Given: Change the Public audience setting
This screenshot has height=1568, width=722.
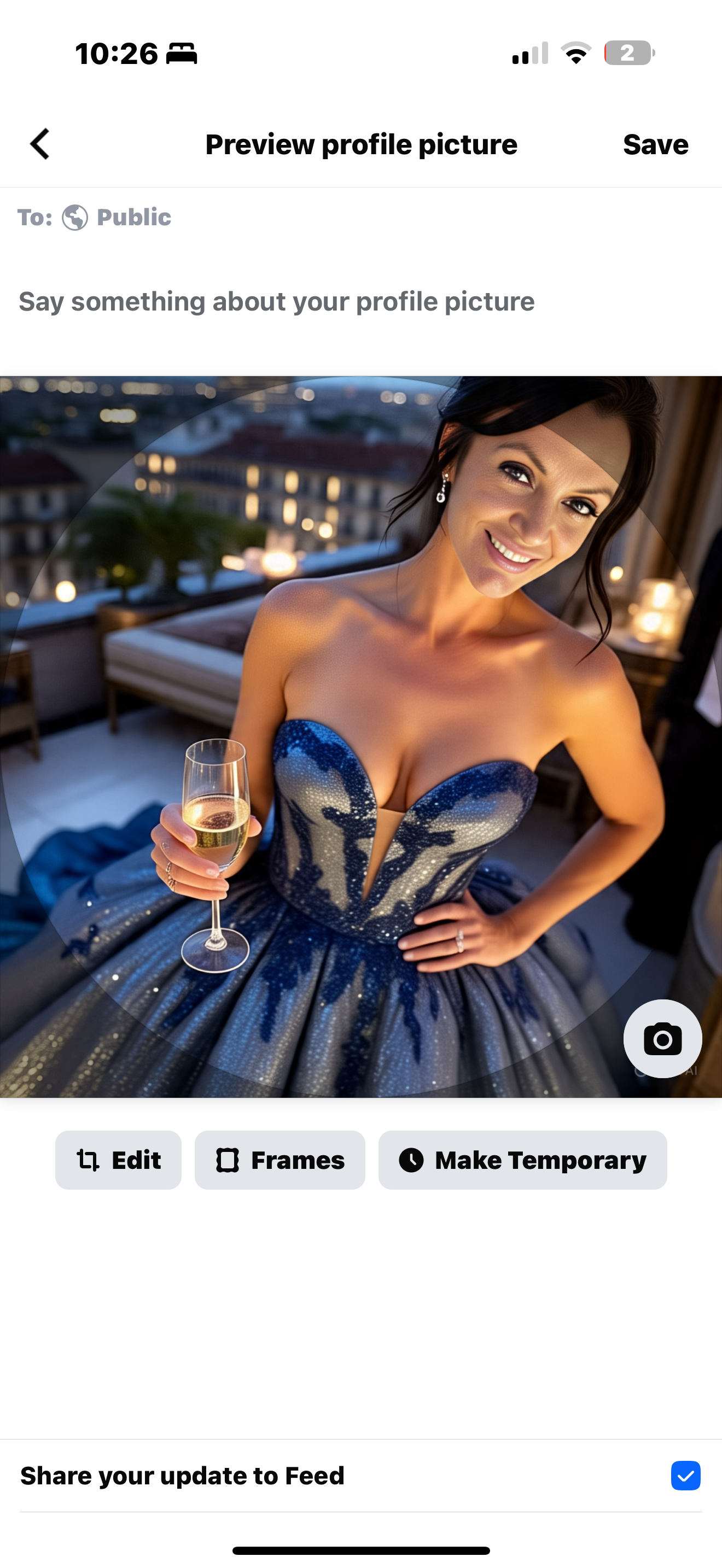Looking at the screenshot, I should coord(117,217).
